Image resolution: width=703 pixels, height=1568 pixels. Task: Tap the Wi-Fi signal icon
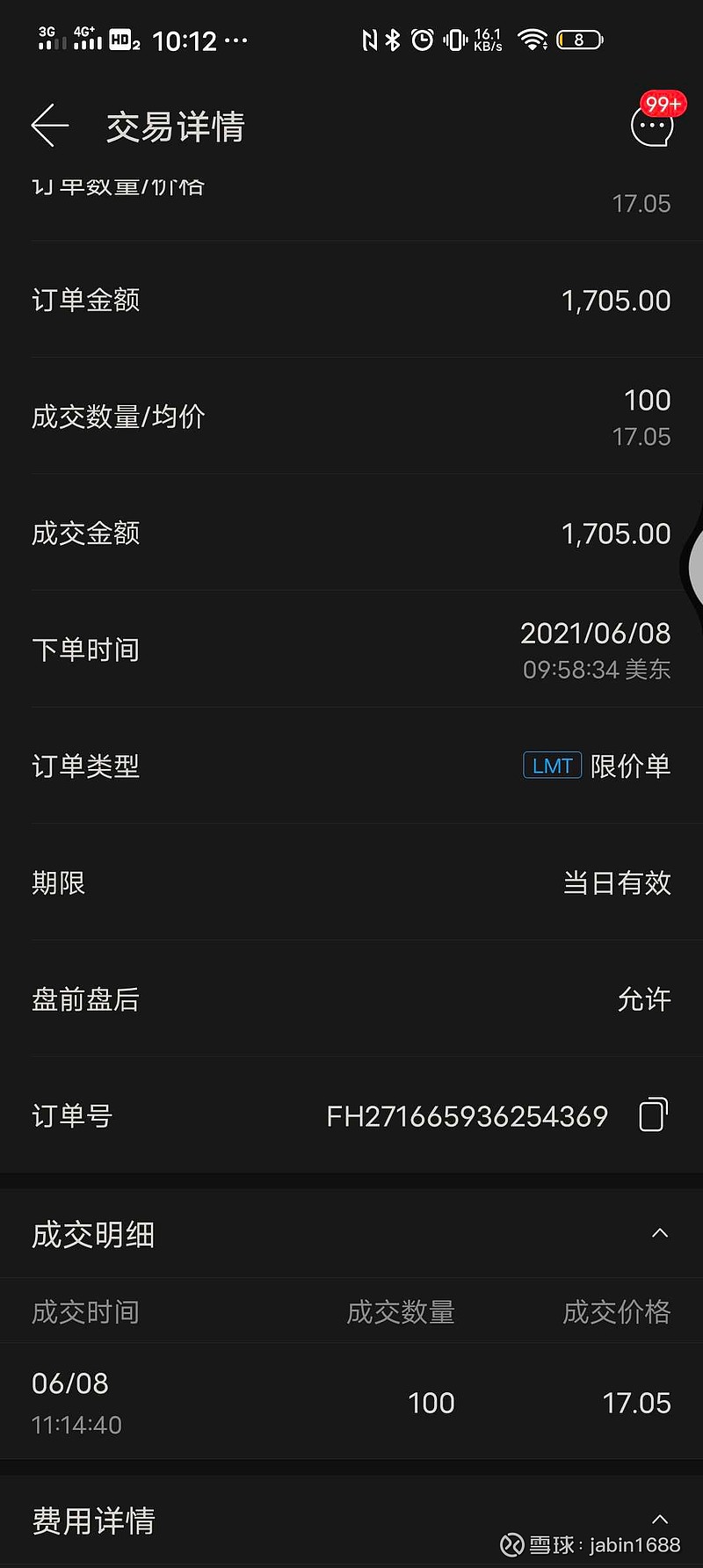[533, 39]
